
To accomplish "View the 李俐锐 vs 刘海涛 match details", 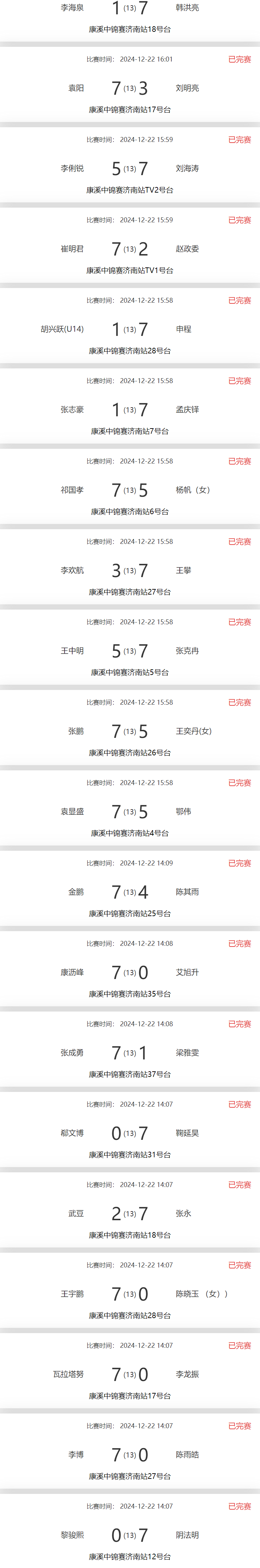I will click(x=129, y=168).
